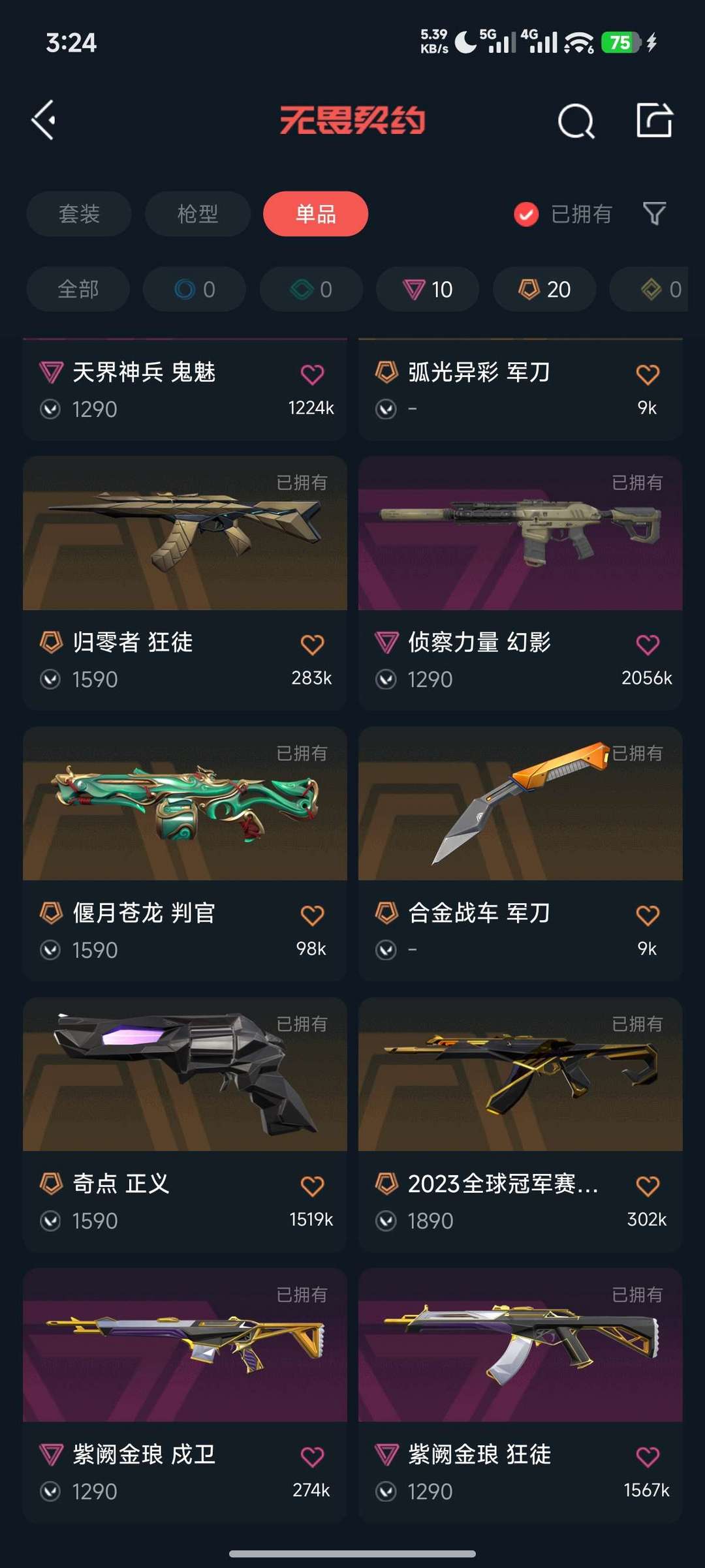
Task: Filter by the pink tier chip with 10
Action: pyautogui.click(x=428, y=289)
